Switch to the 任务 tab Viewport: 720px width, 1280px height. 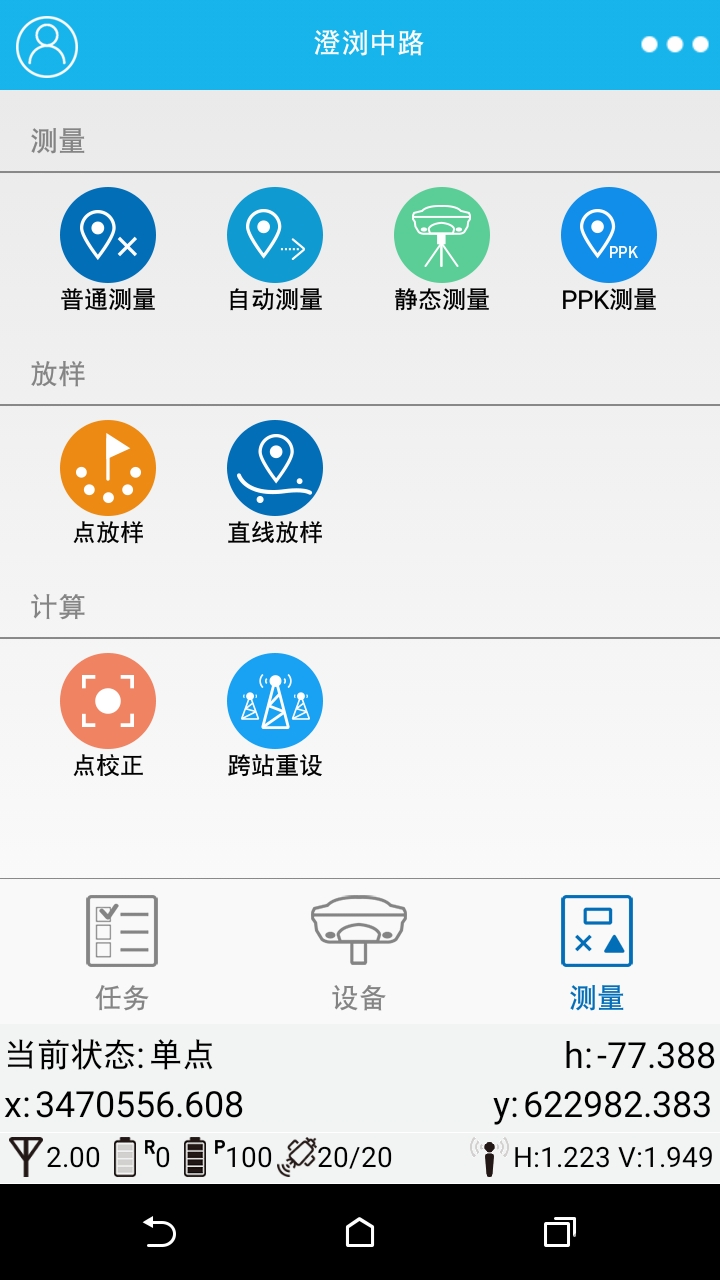122,952
